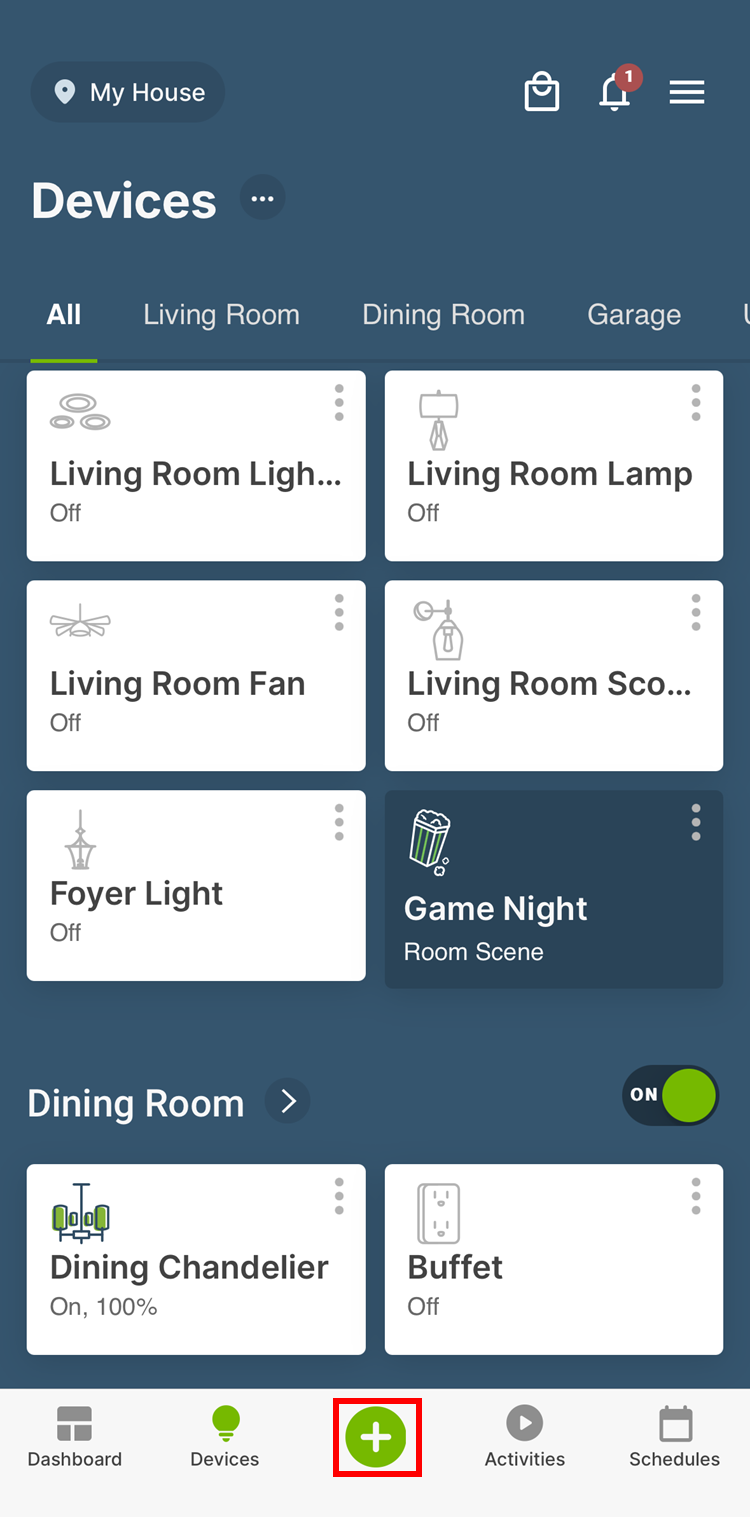Switch to the Dining Room tab
Image resolution: width=750 pixels, height=1517 pixels.
pos(443,314)
